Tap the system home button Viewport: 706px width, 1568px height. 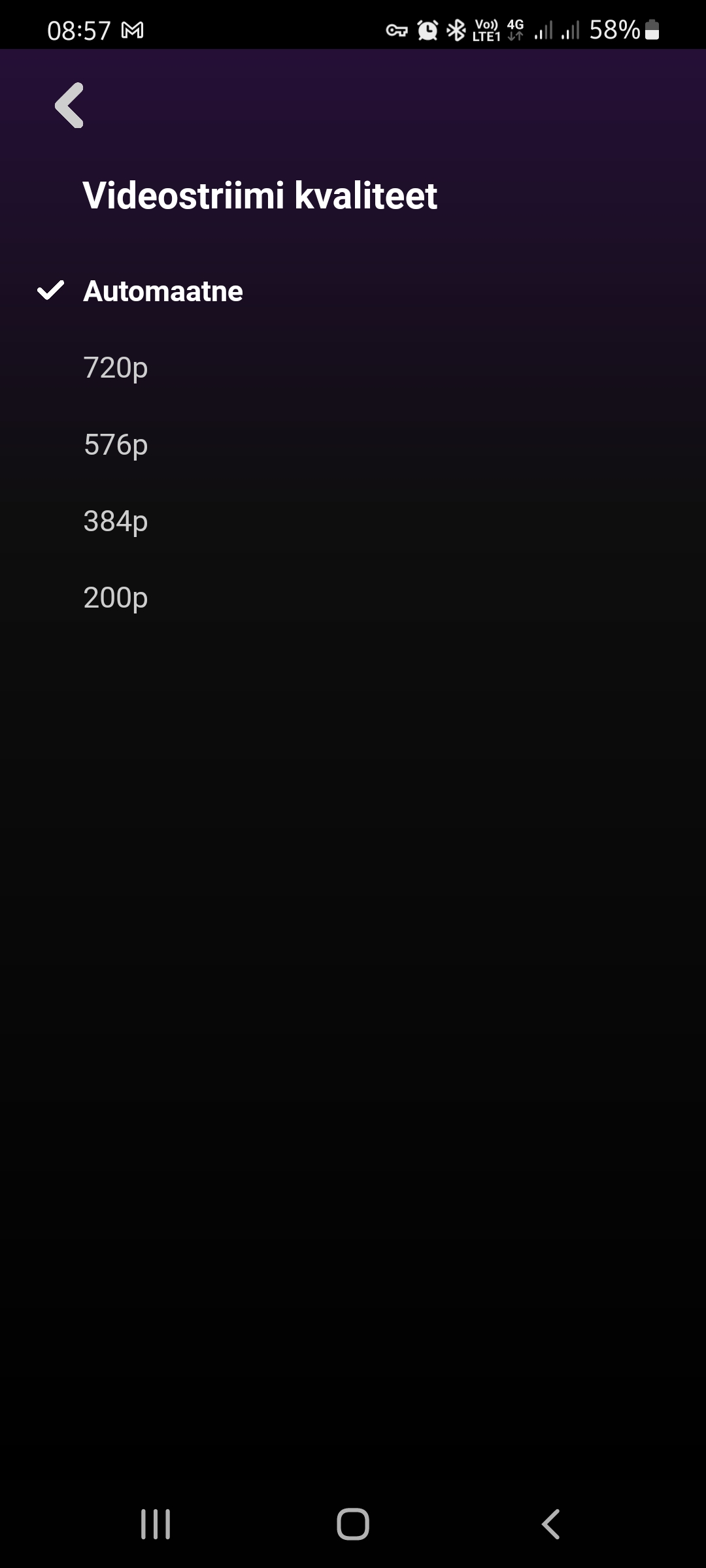(353, 1524)
